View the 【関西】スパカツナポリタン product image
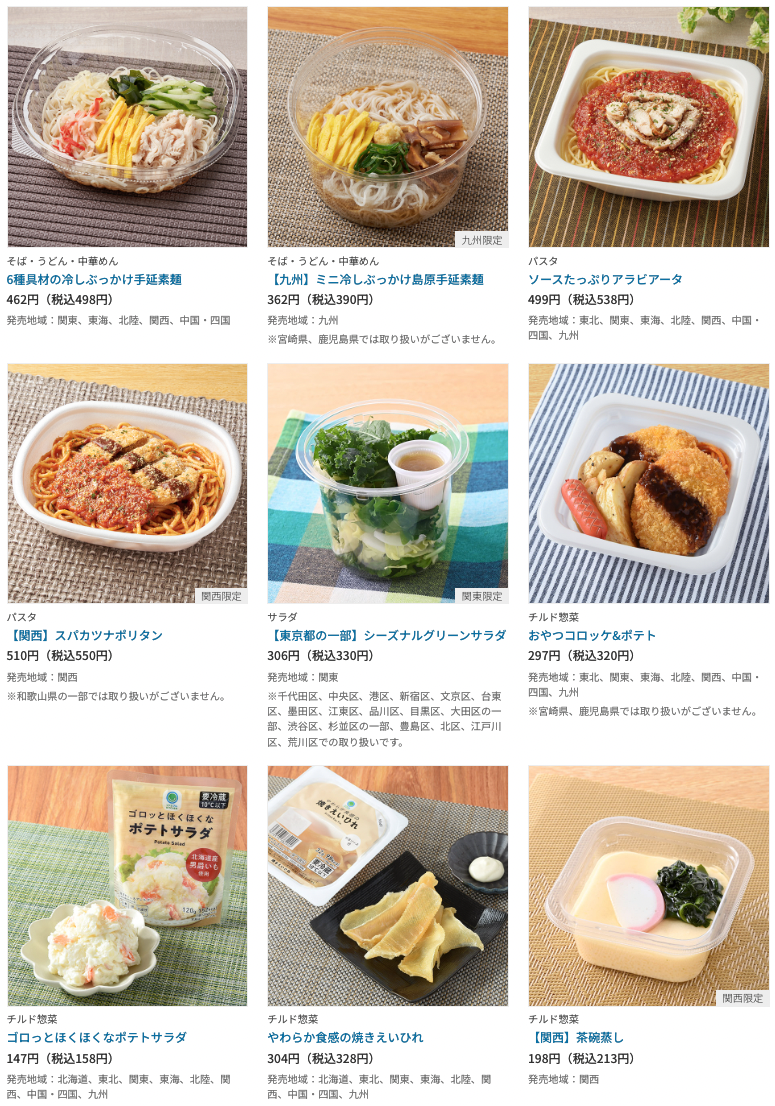The height and width of the screenshot is (1106, 775). tap(127, 483)
